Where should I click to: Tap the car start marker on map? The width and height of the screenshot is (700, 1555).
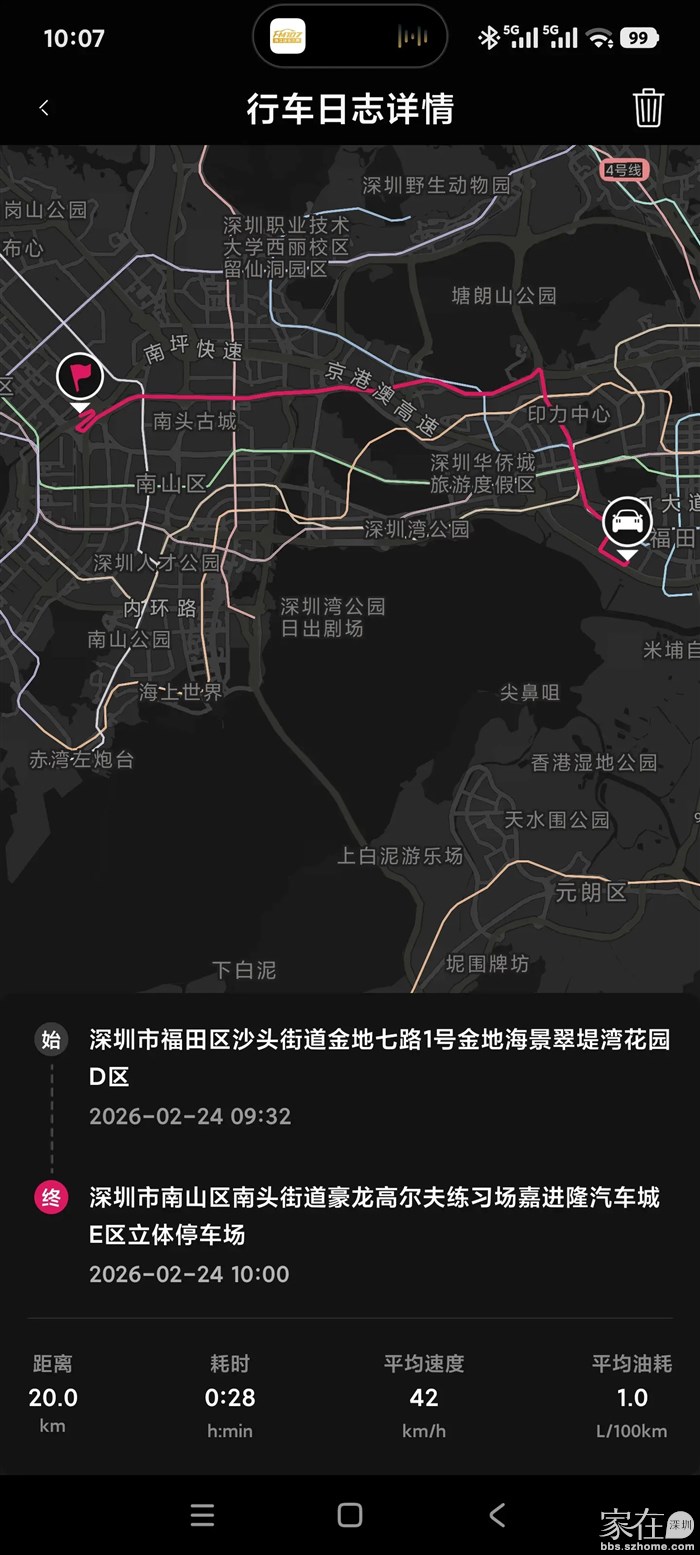point(627,522)
